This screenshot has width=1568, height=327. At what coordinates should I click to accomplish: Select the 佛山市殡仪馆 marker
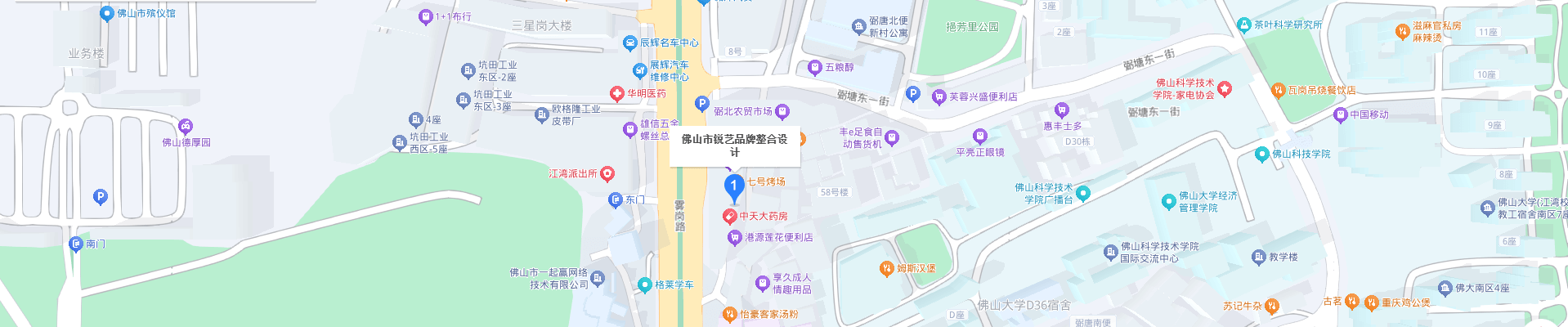[x=106, y=13]
